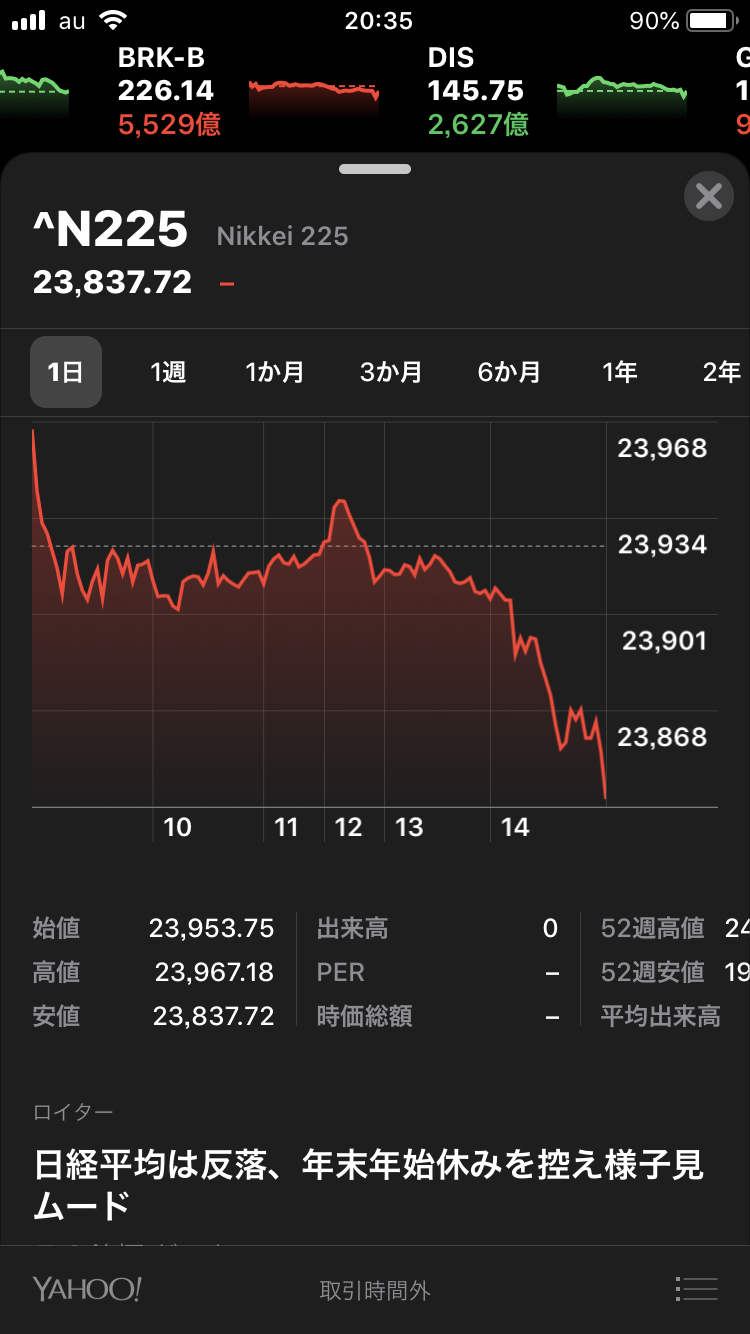Switch chart to 2年 range
Image resolution: width=750 pixels, height=1334 pixels.
tap(721, 372)
